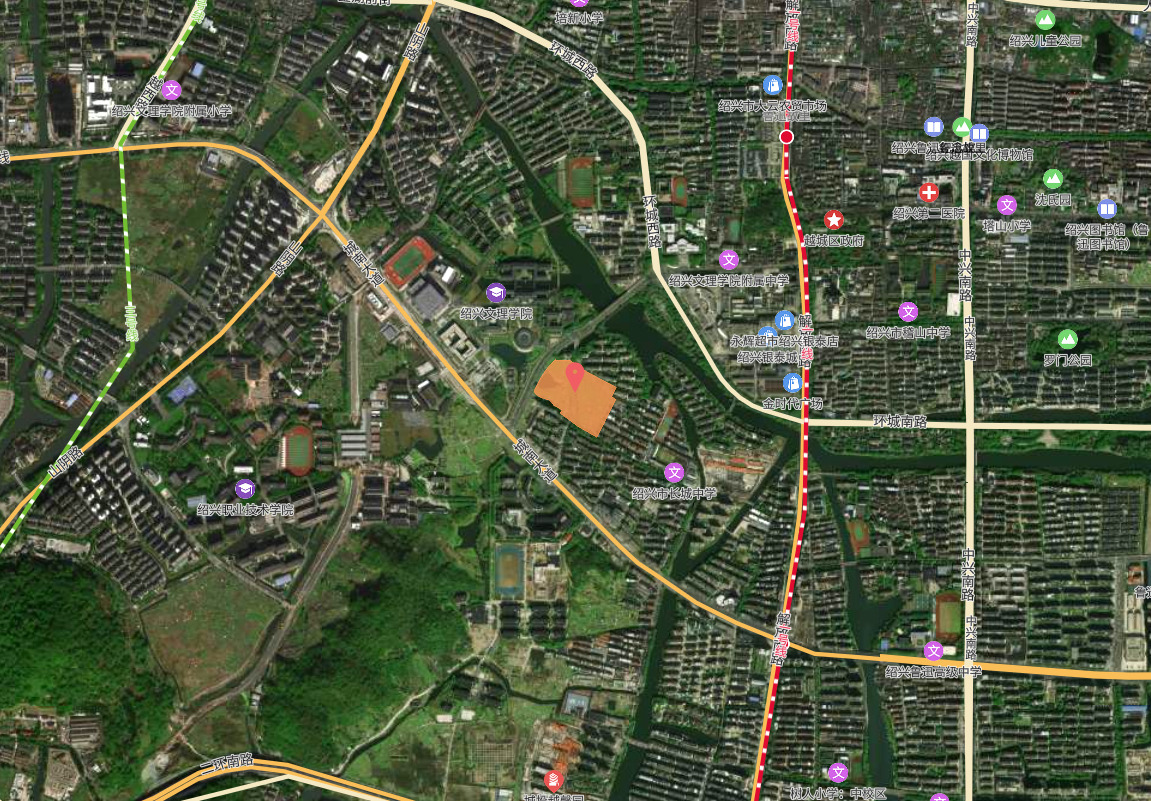The height and width of the screenshot is (801, 1151).
Task: Open the 绍兴职业技术学院 marker
Action: pyautogui.click(x=245, y=488)
